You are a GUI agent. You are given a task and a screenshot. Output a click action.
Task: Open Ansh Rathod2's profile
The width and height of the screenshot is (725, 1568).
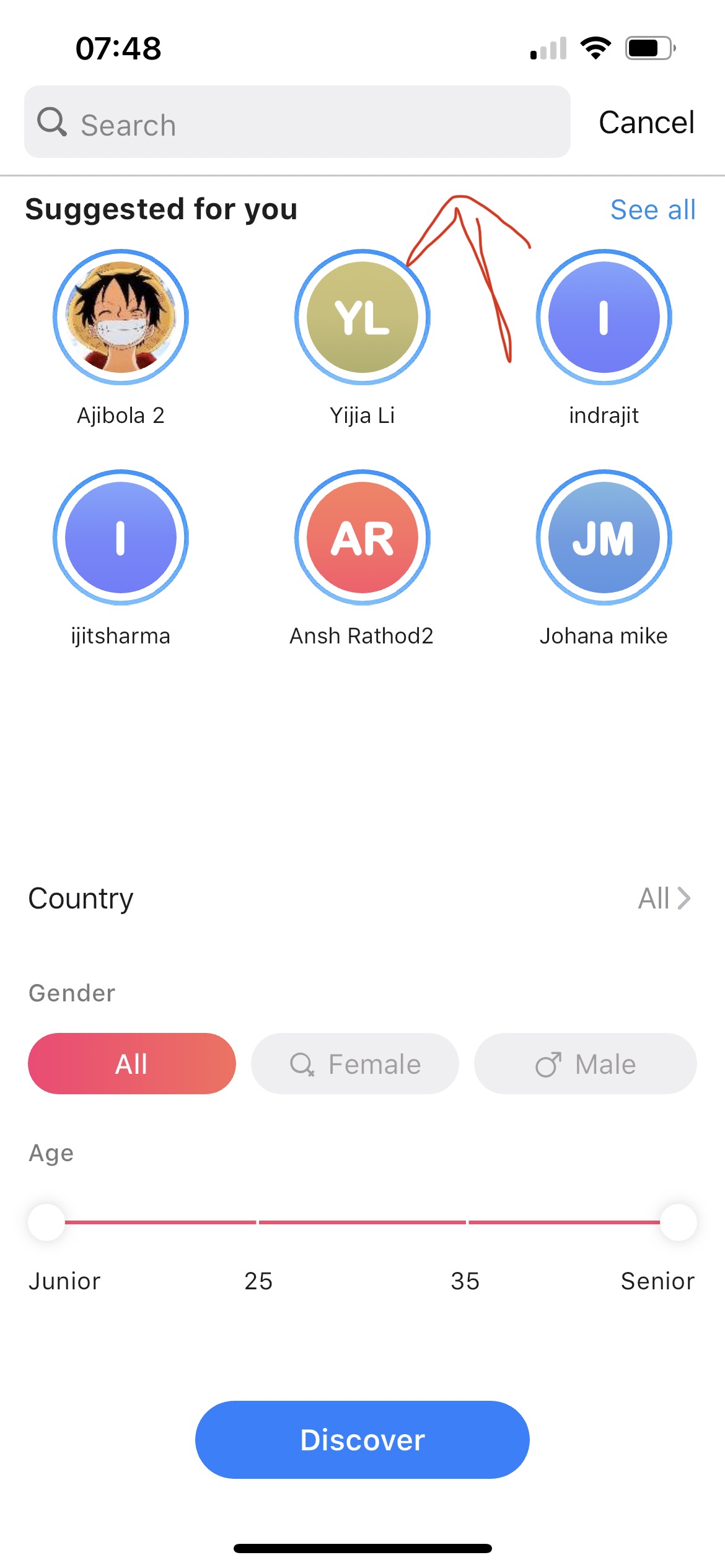coord(362,538)
